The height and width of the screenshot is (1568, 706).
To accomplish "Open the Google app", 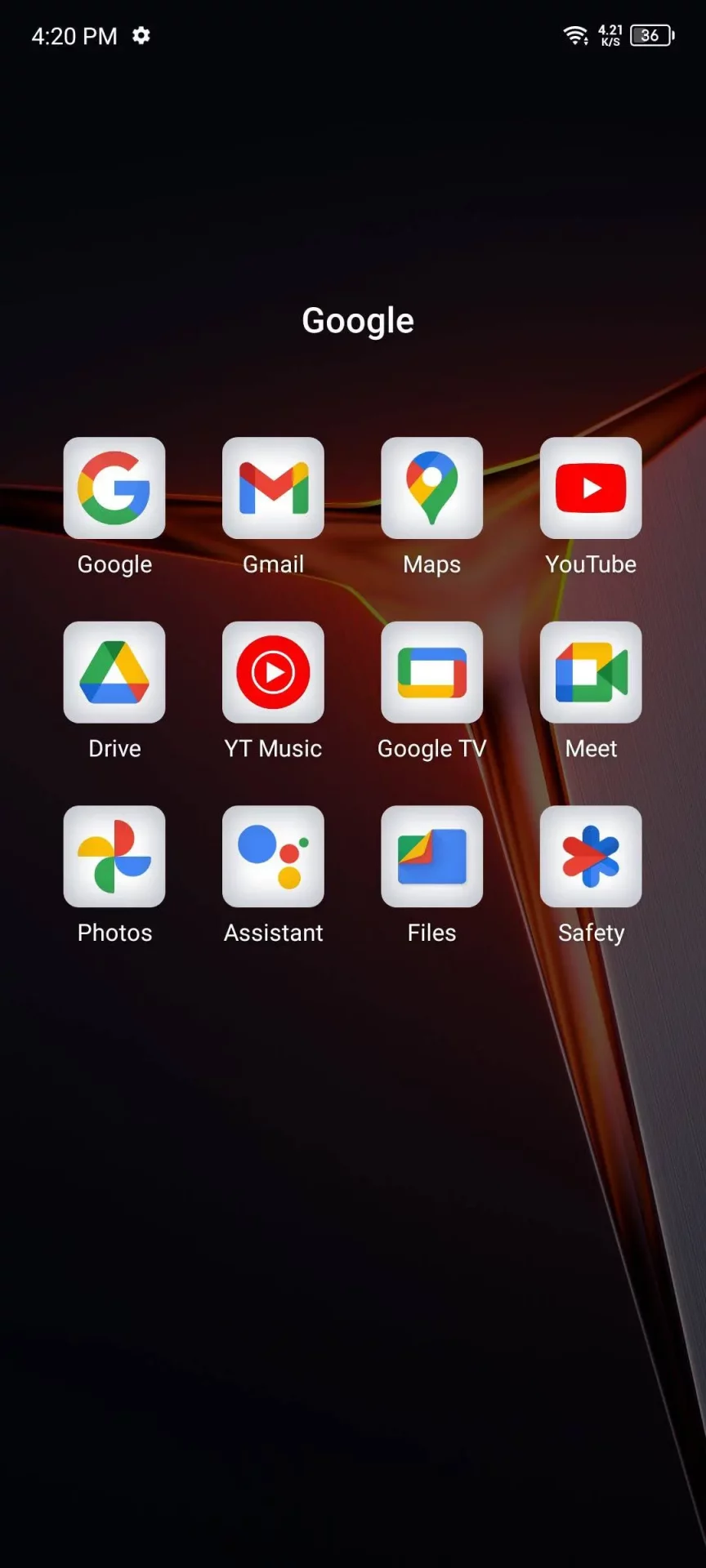I will pos(114,488).
